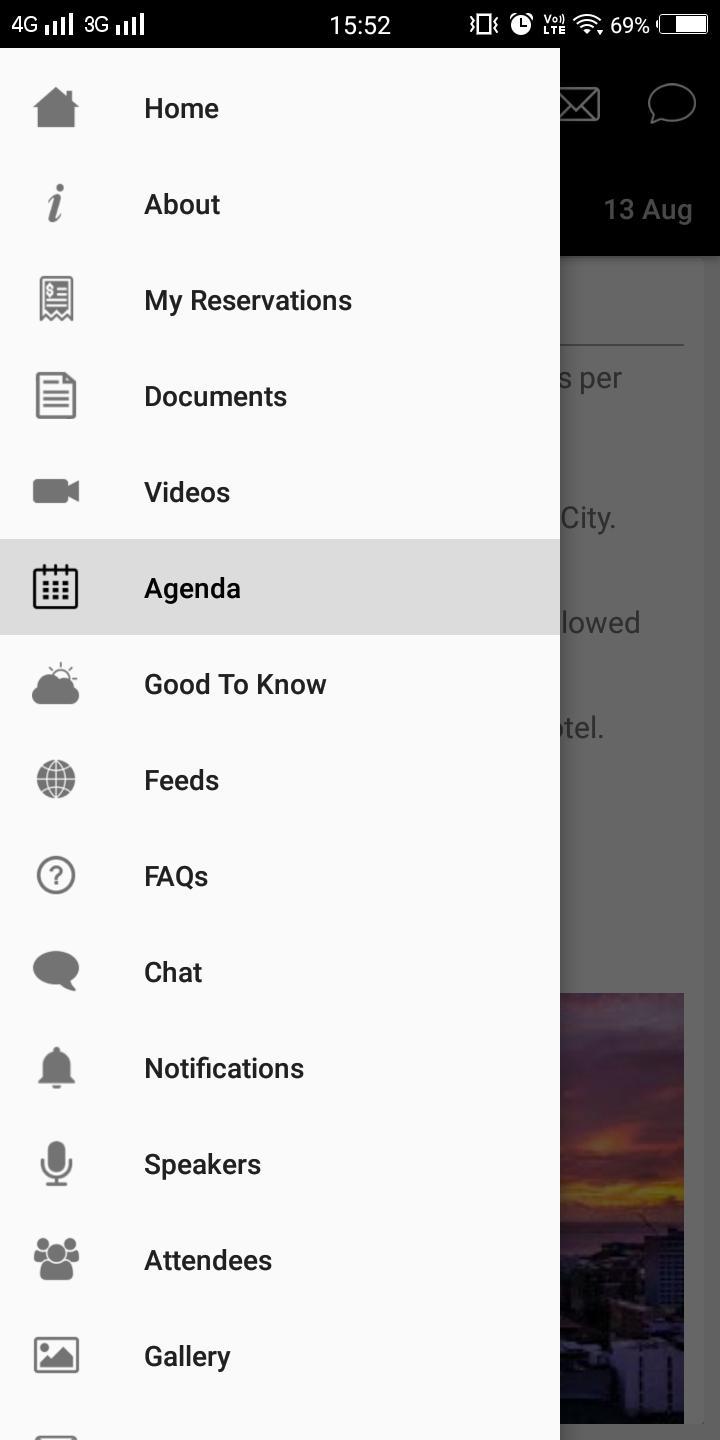Check the Feeds page
This screenshot has width=720, height=1440.
[181, 780]
